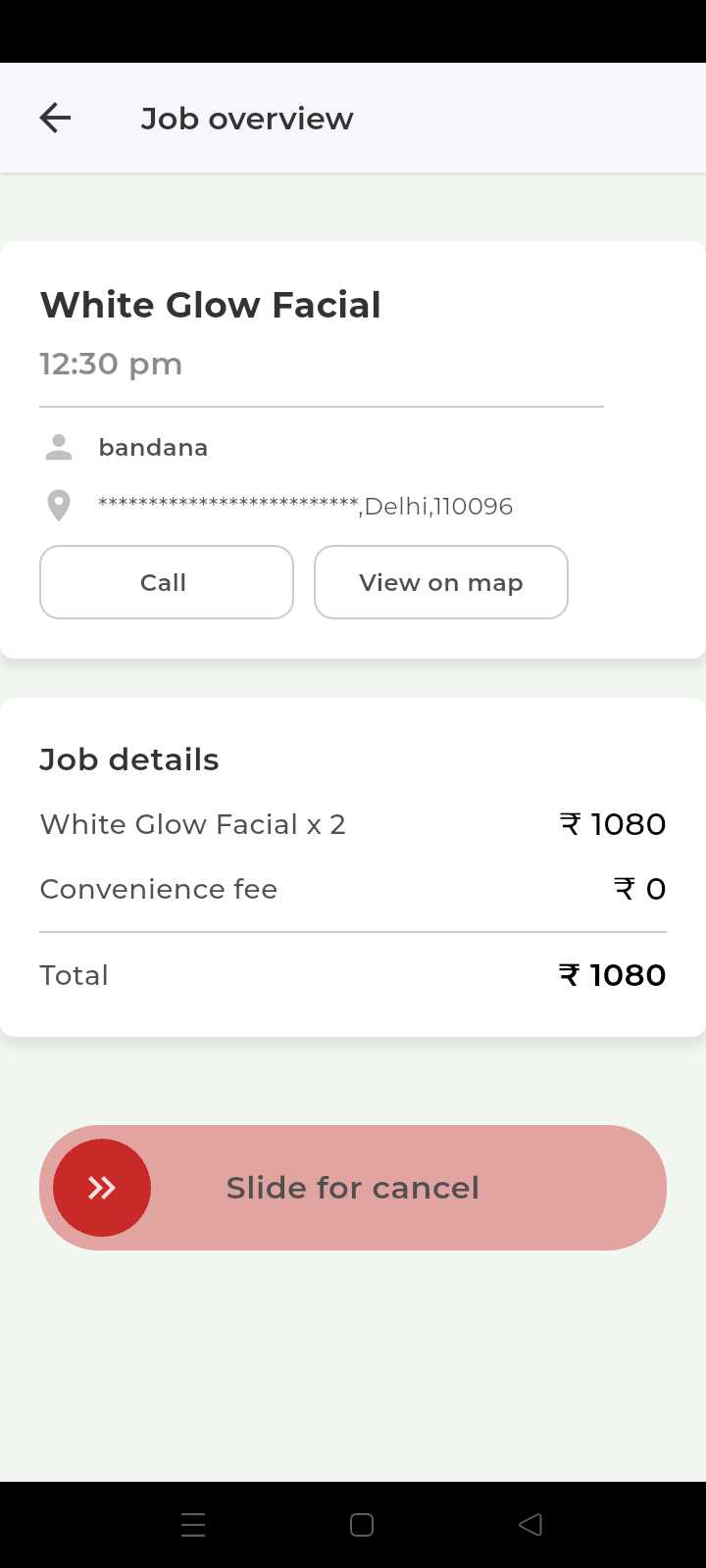Call the customer bandana
706x1568 pixels.
[167, 582]
